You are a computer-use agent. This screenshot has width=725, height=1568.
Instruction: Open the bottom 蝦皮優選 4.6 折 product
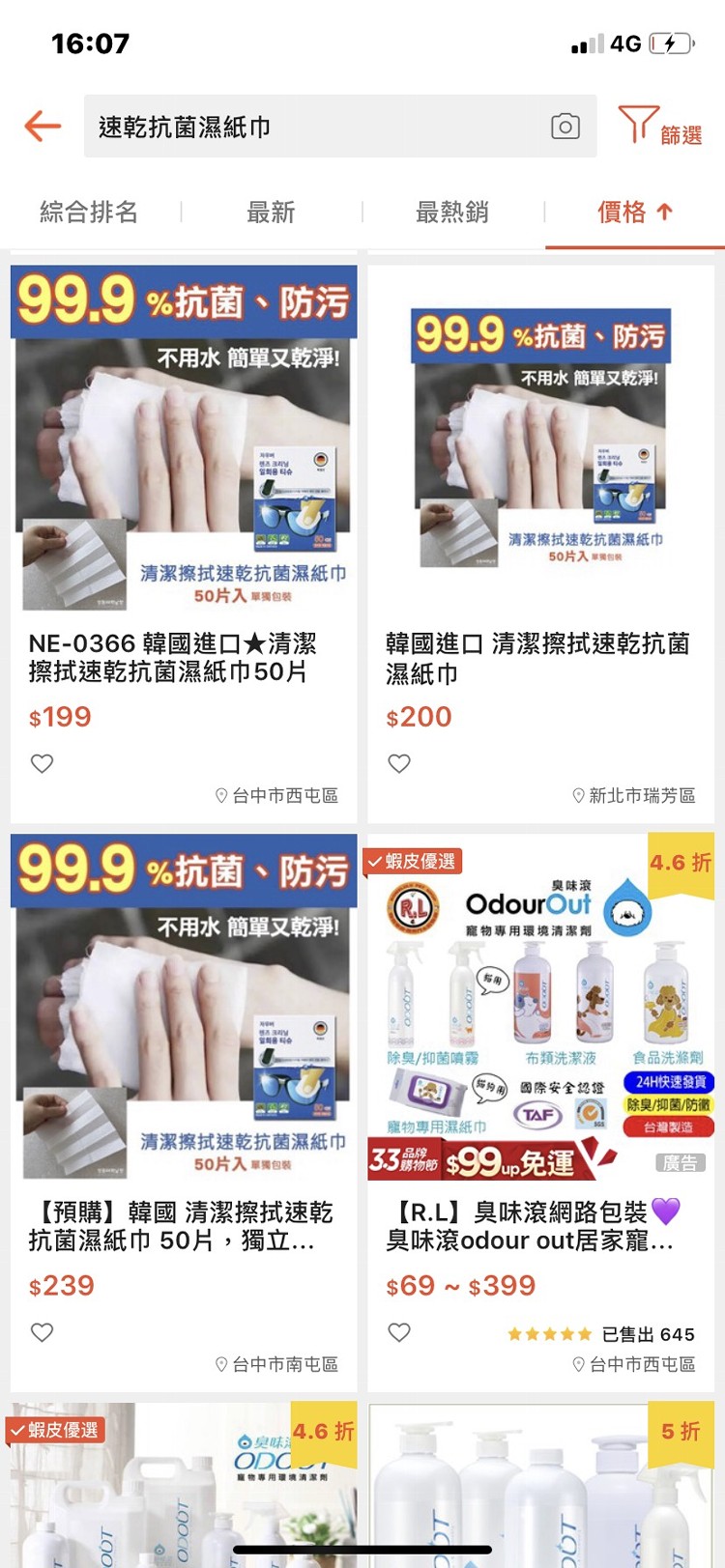[x=184, y=1488]
